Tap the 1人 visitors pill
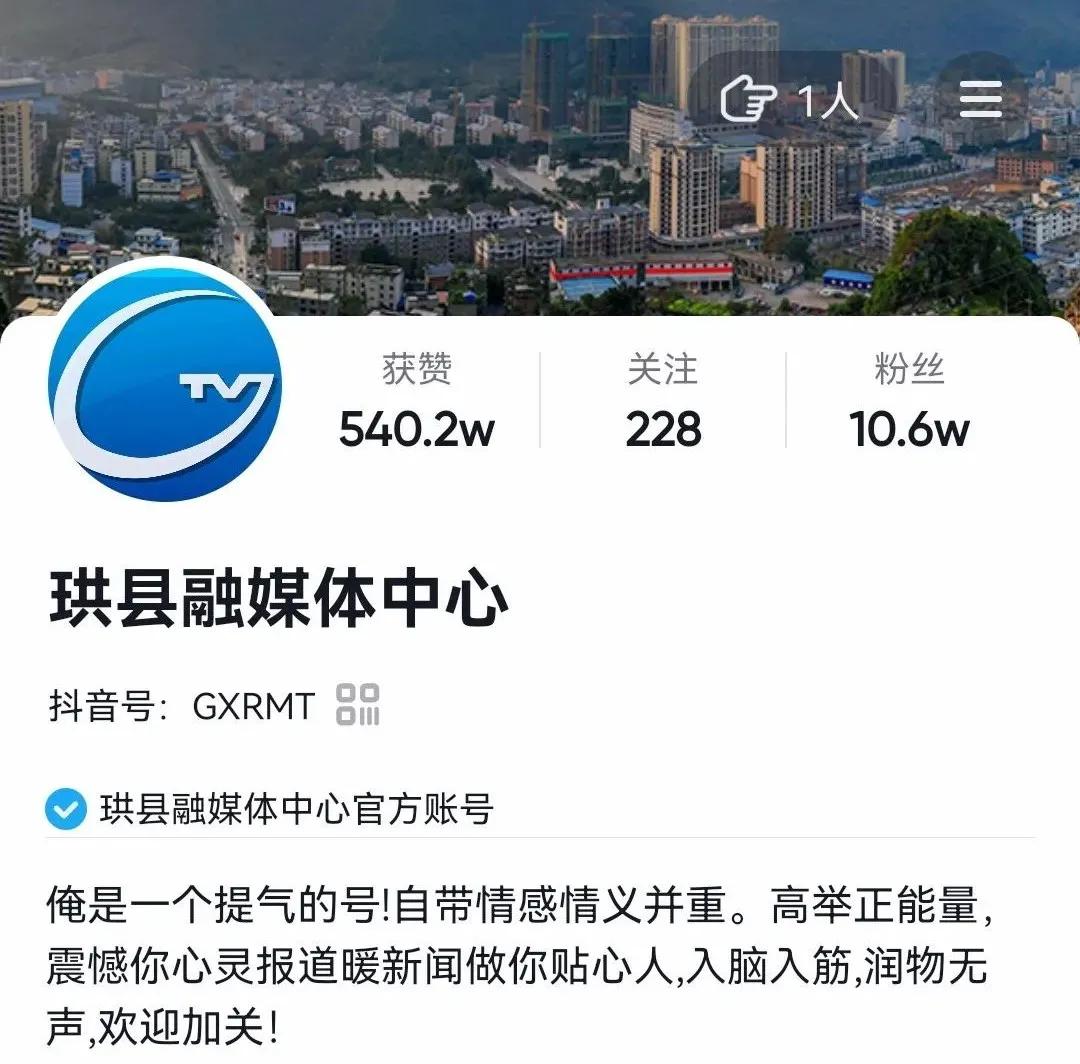Screen dimensions: 1080x1064 click(x=790, y=100)
